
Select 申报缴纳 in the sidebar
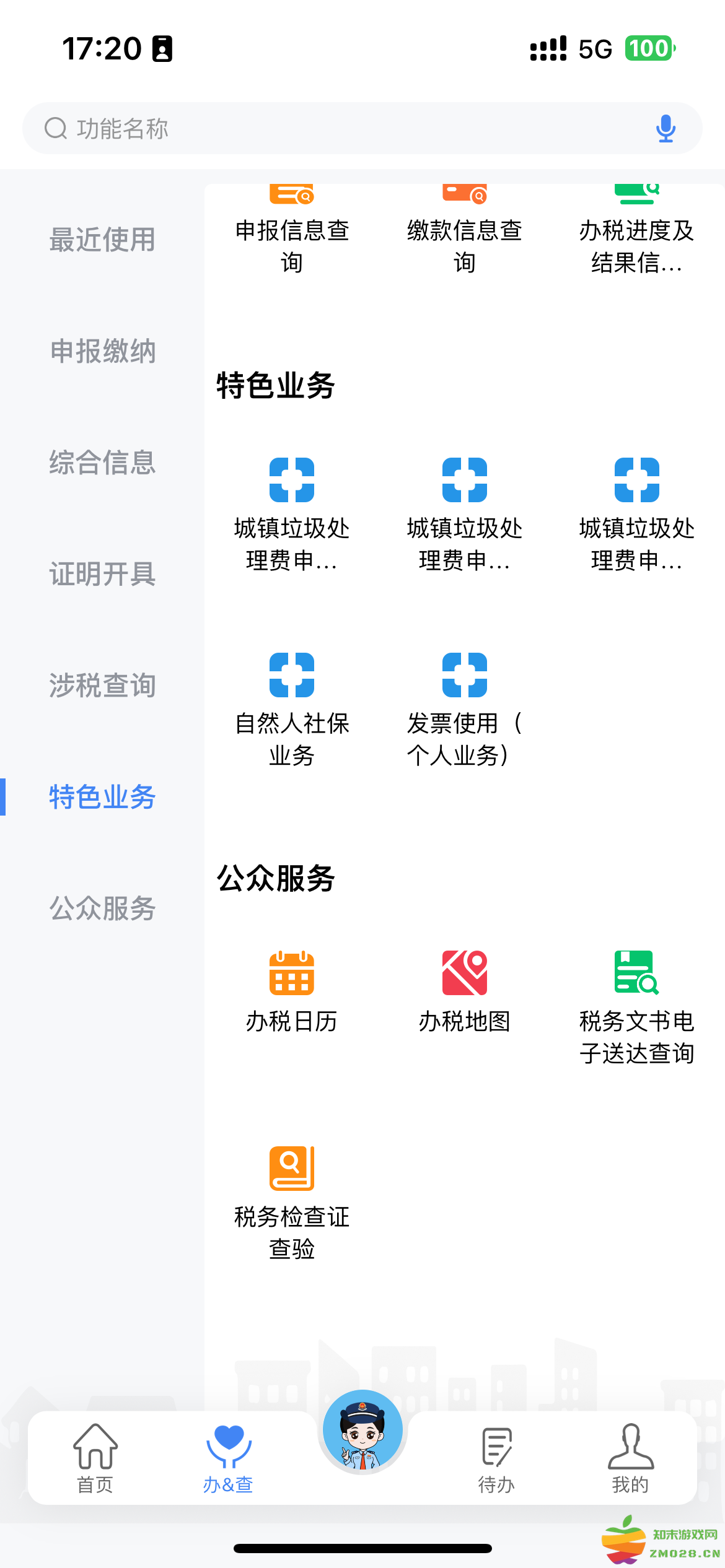[102, 352]
